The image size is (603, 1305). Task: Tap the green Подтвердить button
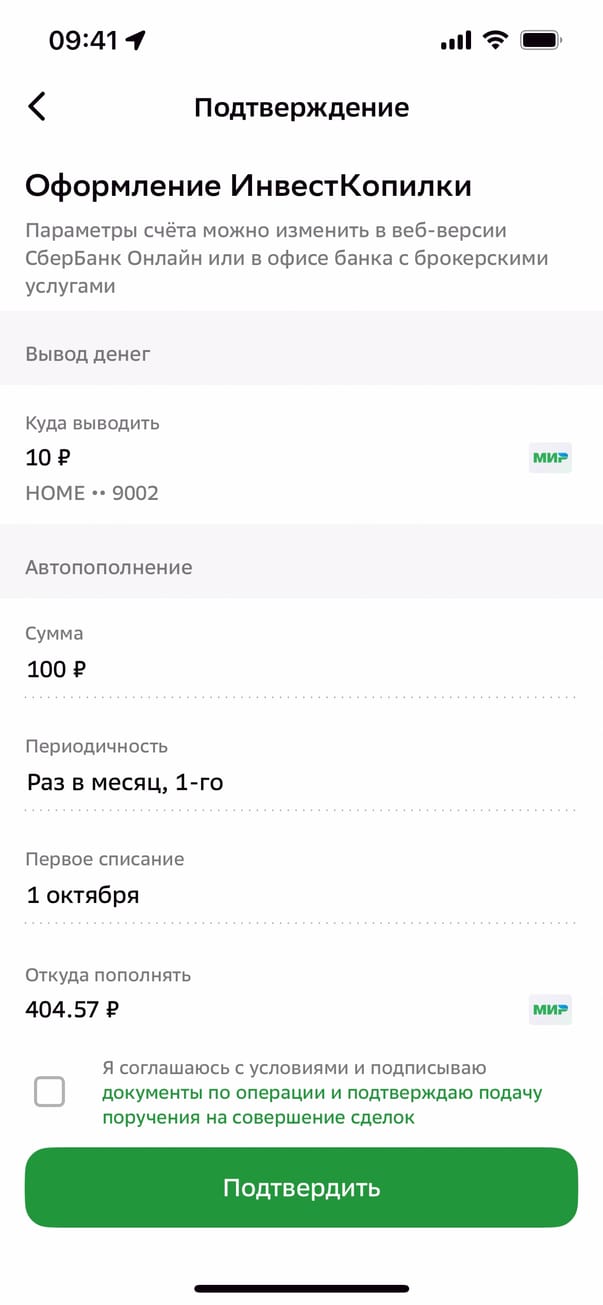pos(301,1188)
